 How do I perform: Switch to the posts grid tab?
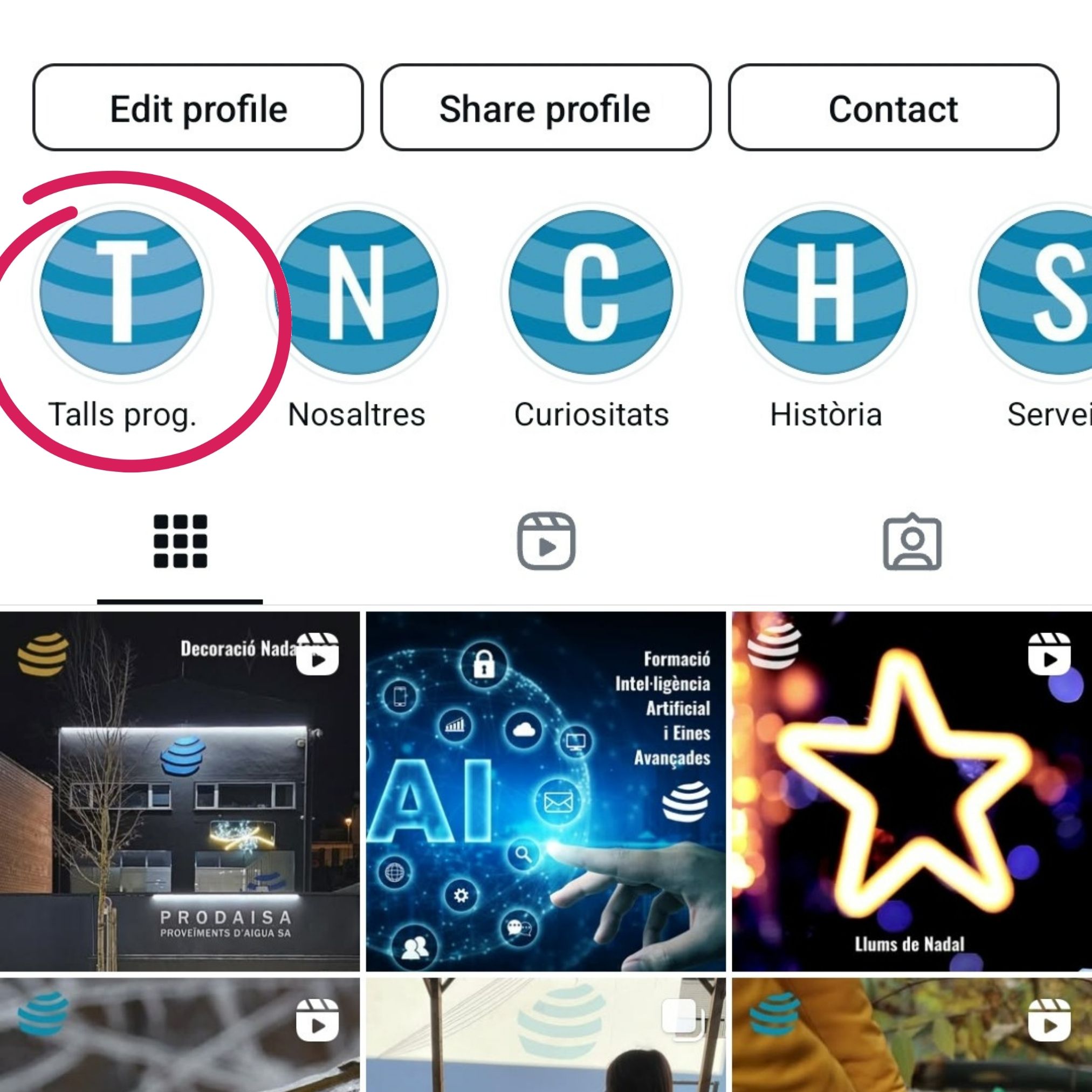tap(180, 541)
